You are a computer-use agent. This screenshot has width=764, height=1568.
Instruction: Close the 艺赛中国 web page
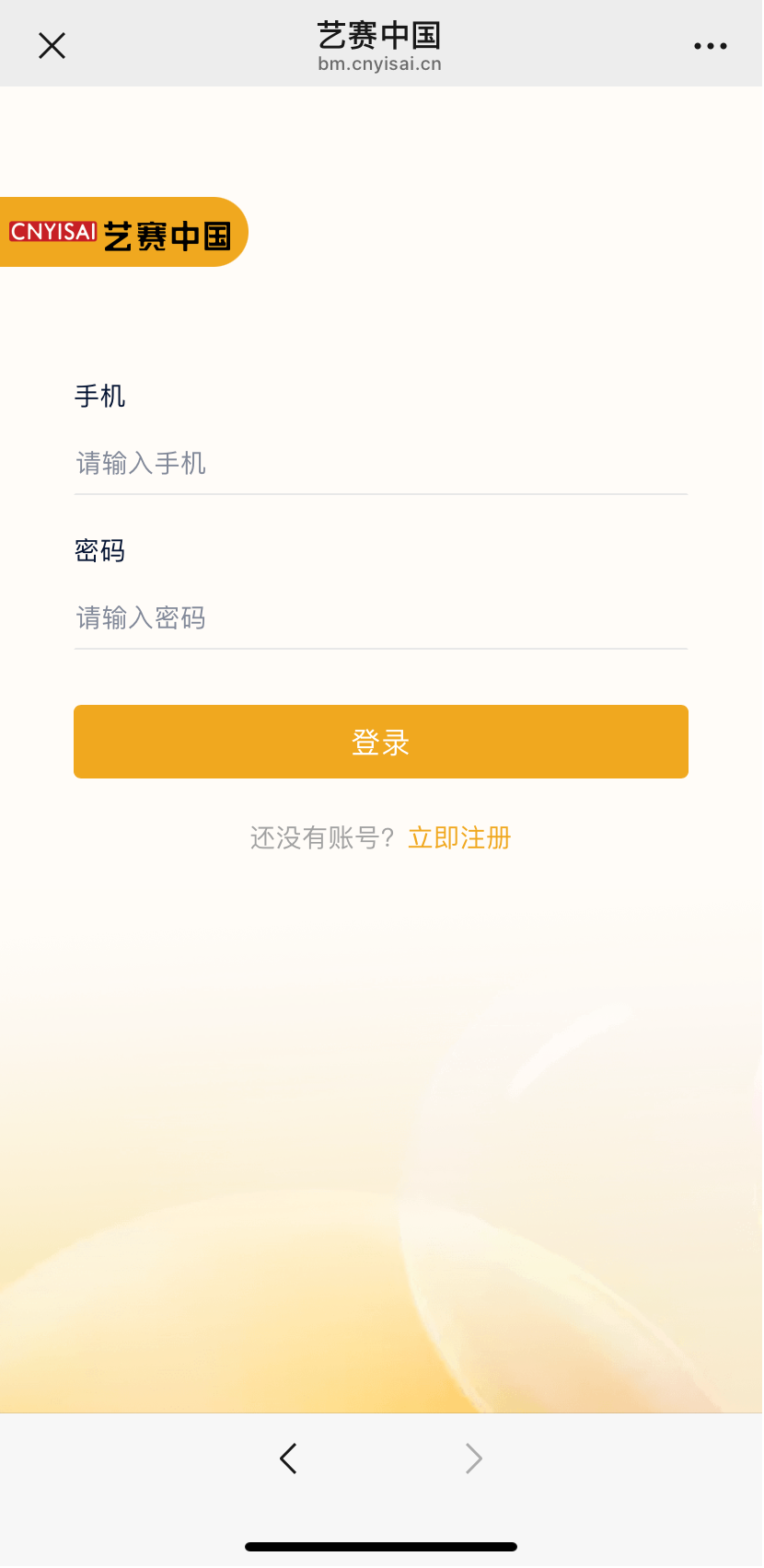pos(52,45)
